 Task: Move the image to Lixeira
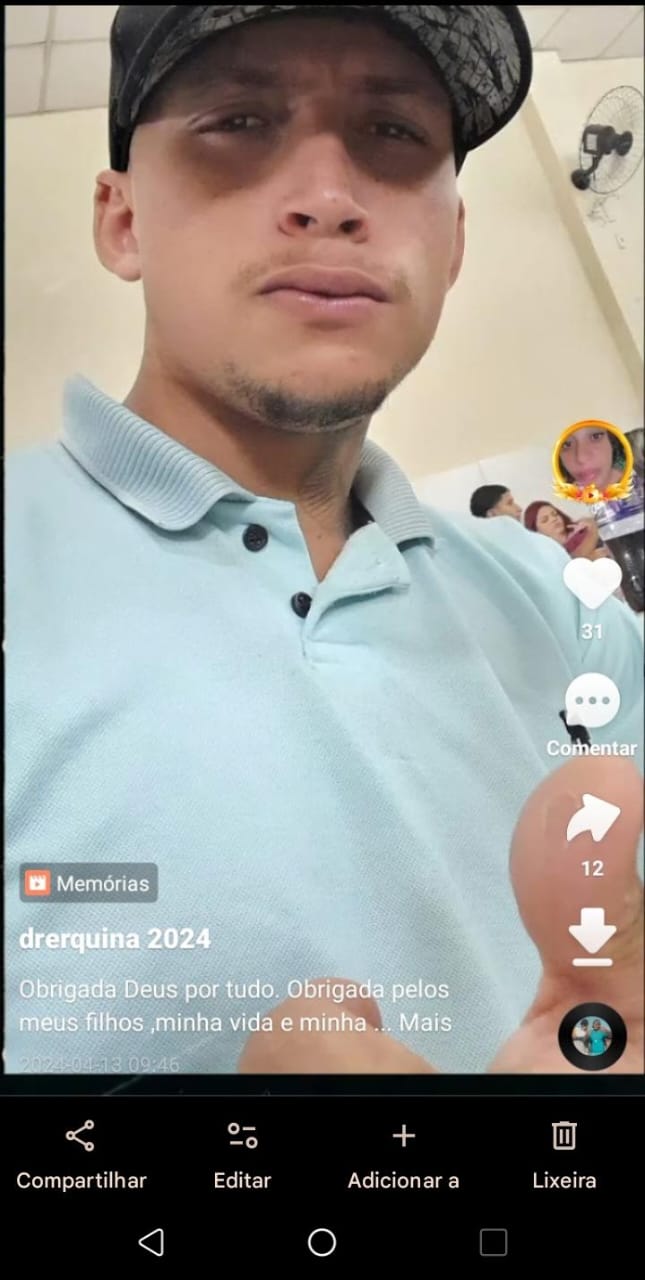(564, 1154)
